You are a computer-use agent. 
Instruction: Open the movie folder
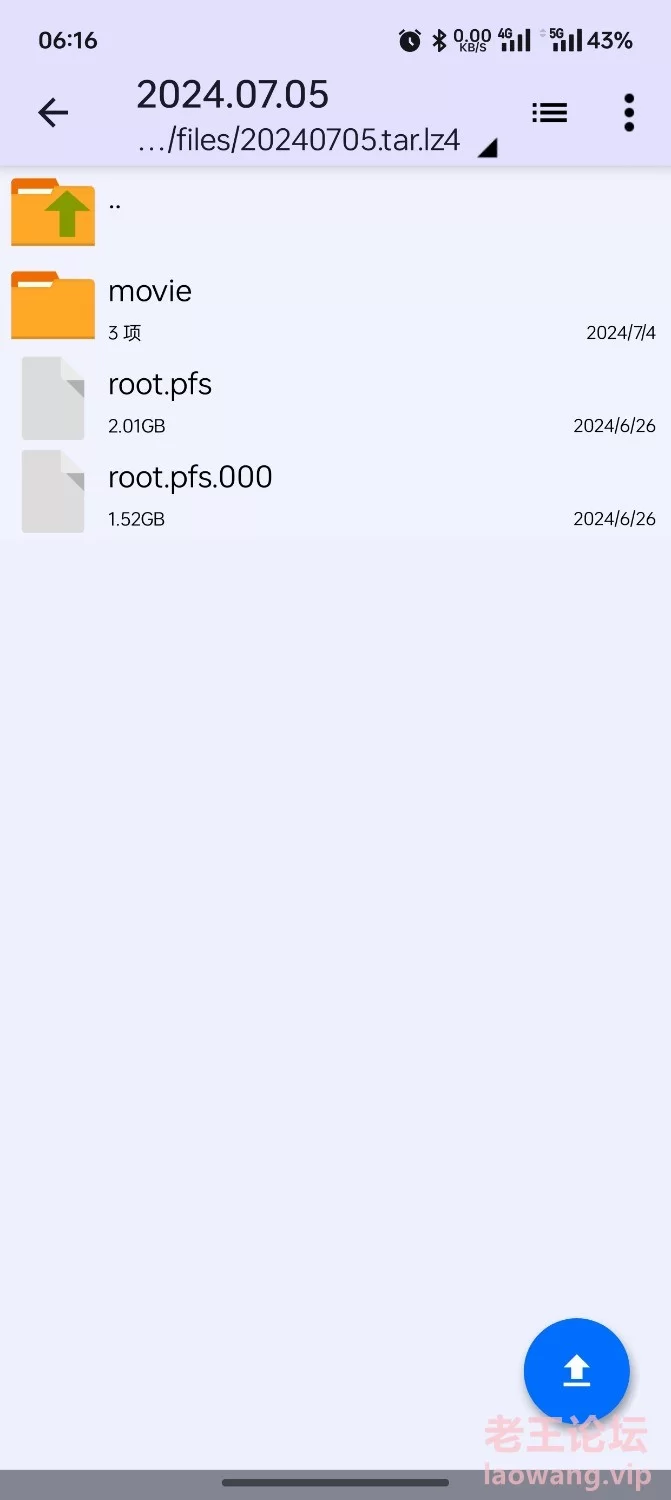(x=335, y=306)
